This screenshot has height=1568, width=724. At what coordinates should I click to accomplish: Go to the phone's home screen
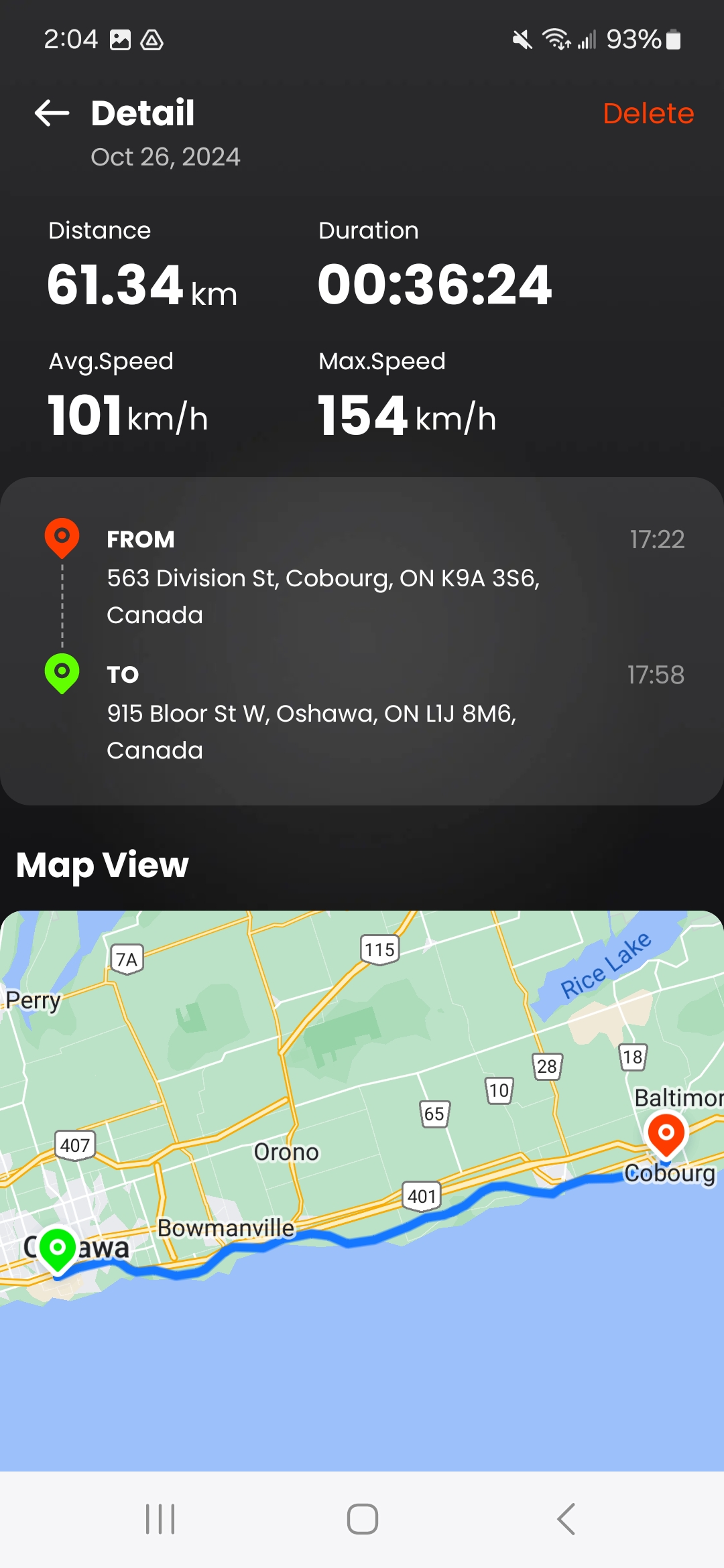click(362, 1518)
